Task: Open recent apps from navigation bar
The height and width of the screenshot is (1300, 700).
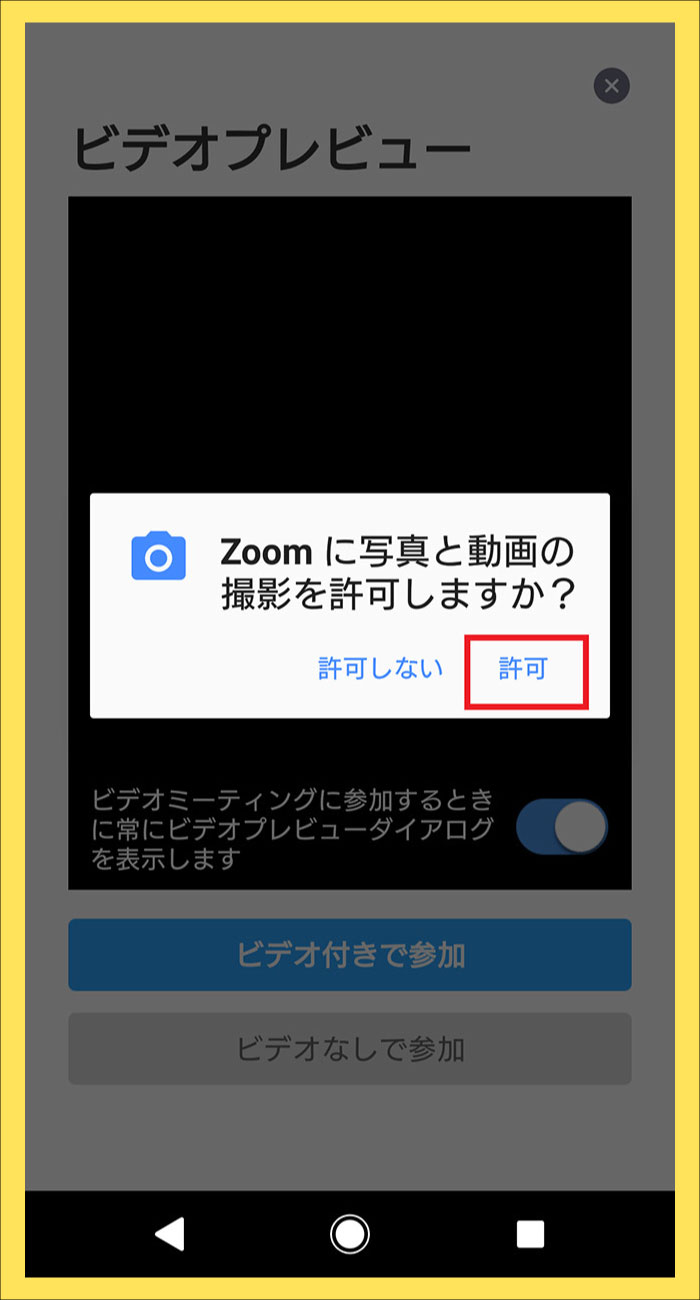Action: coord(530,1235)
